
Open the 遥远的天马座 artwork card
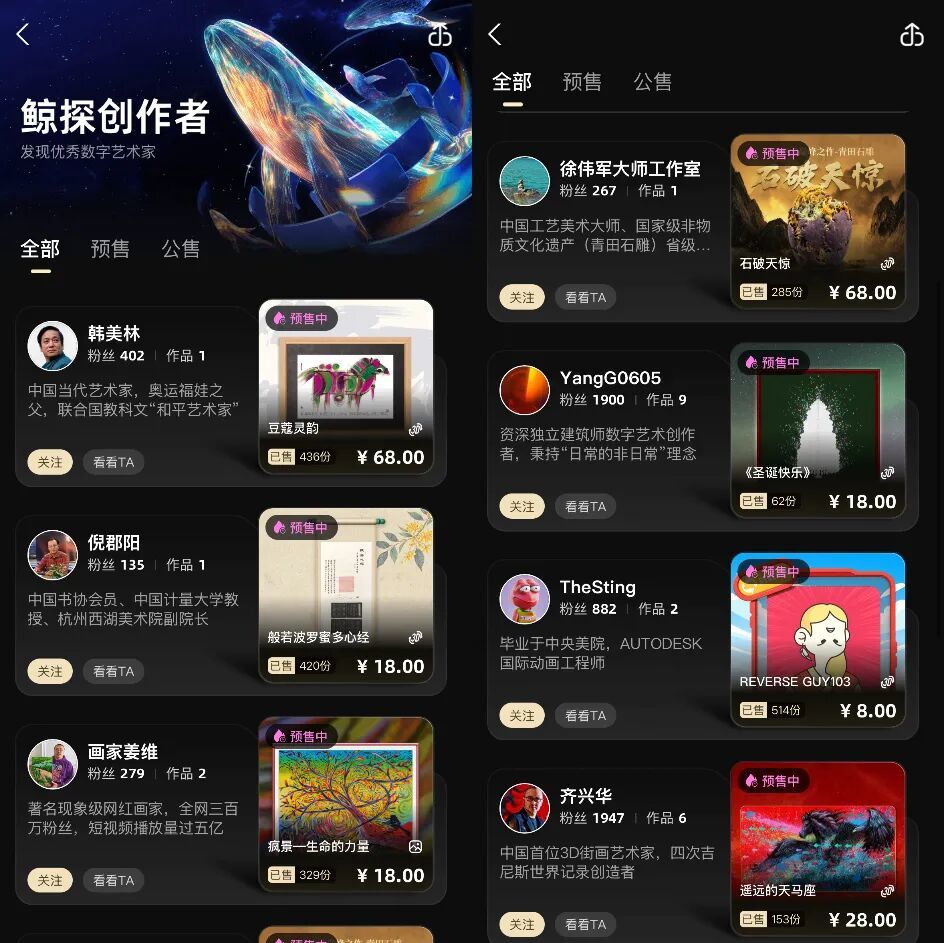click(818, 848)
